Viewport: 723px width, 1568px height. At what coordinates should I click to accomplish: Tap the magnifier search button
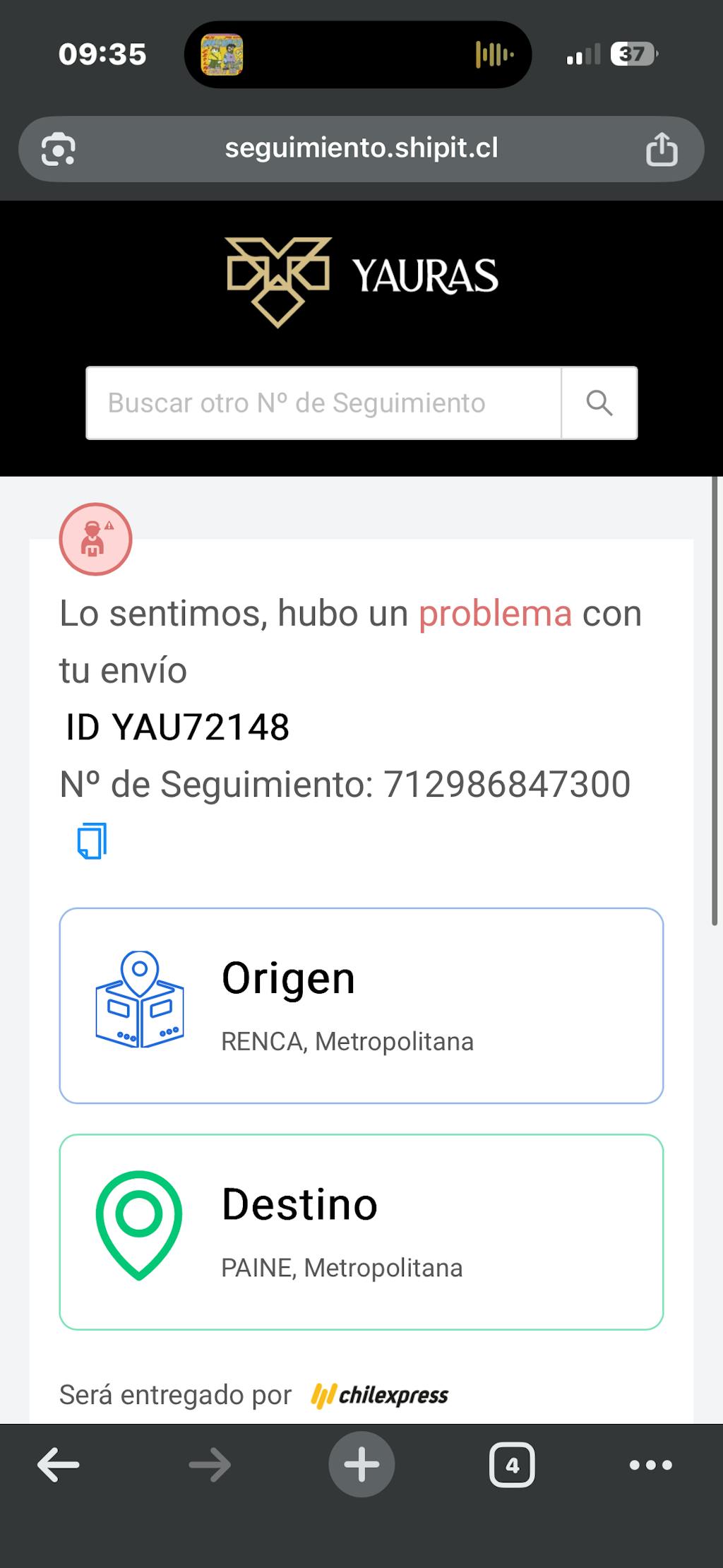pos(599,403)
